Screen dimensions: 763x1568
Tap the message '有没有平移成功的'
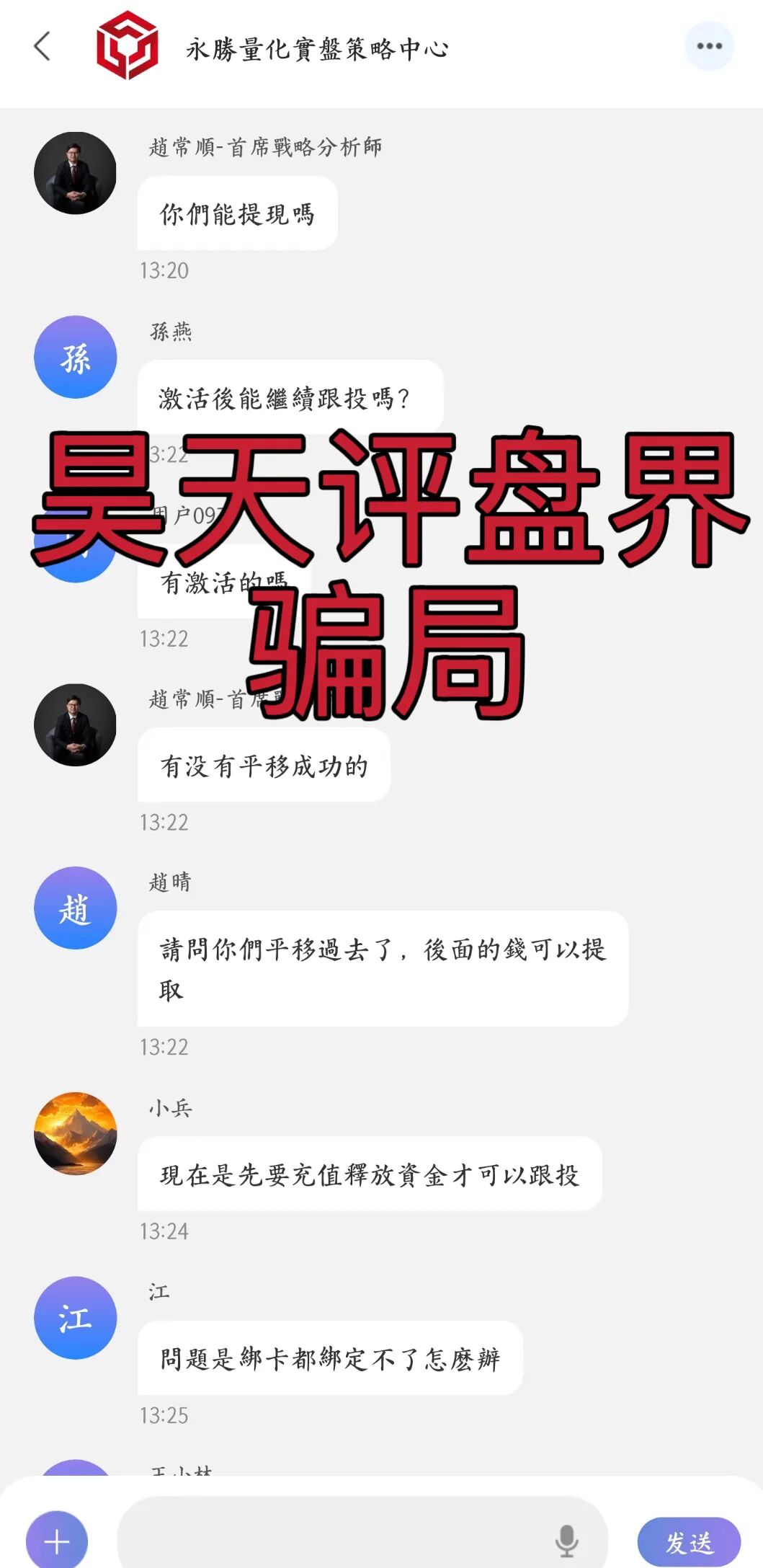[262, 766]
